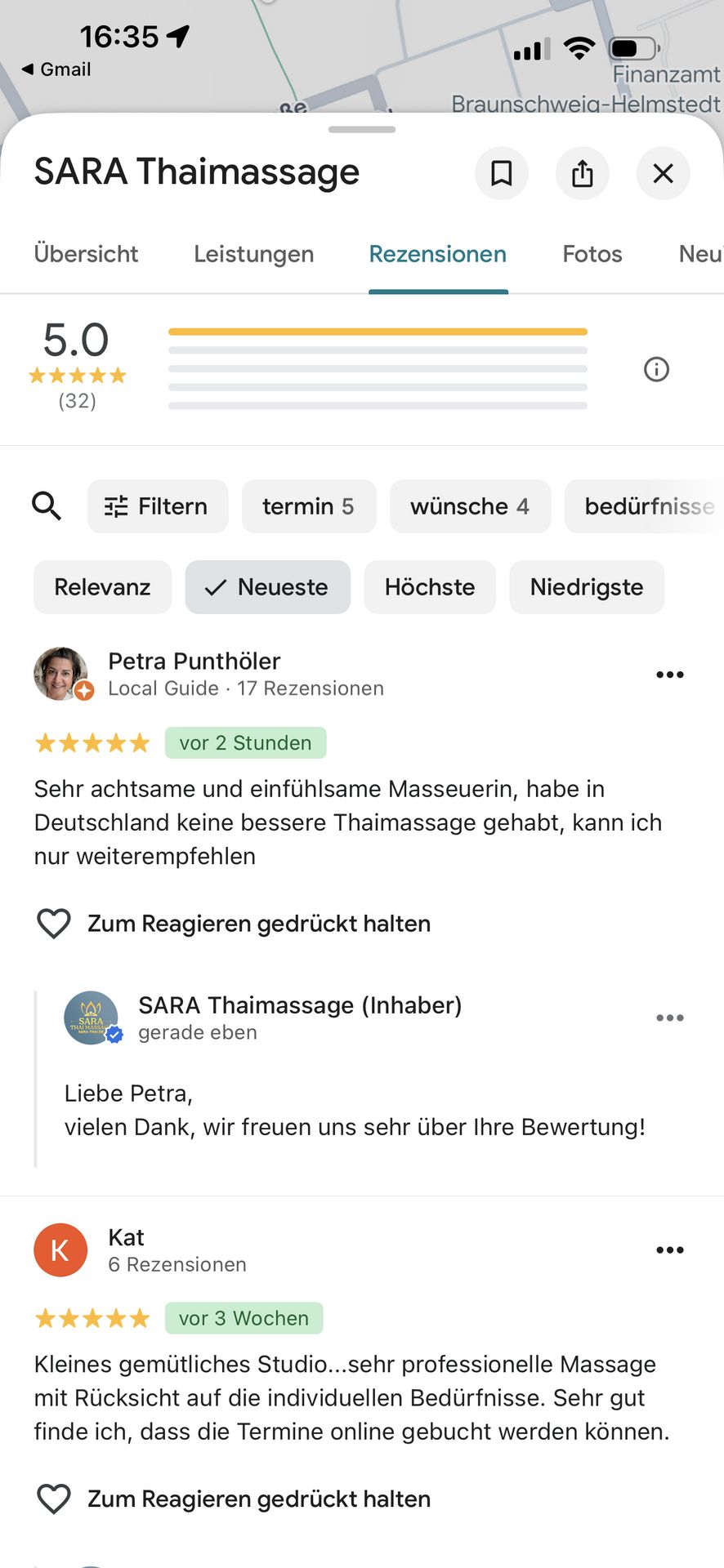
Task: Search within reviews using the magnifier
Action: [47, 506]
